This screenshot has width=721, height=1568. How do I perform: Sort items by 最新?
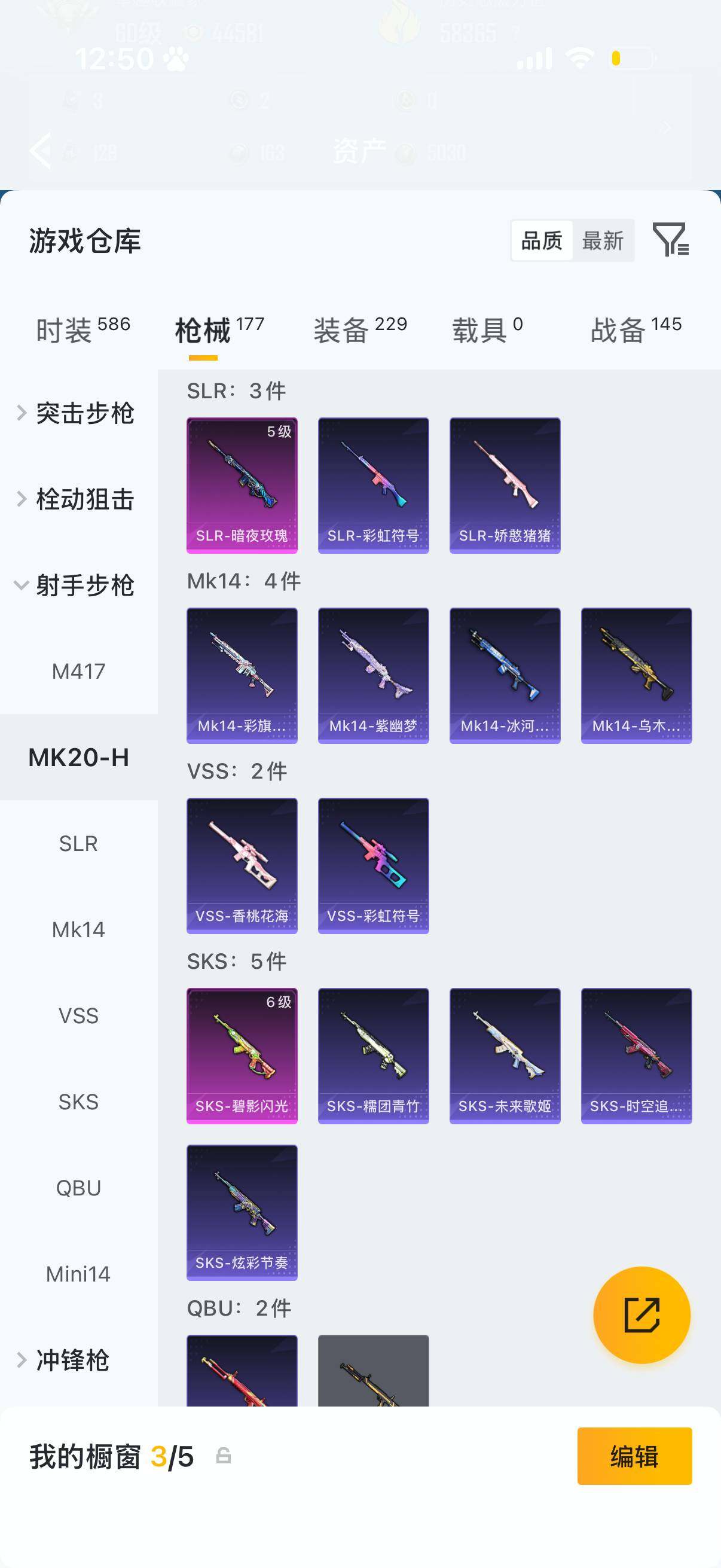(x=603, y=240)
